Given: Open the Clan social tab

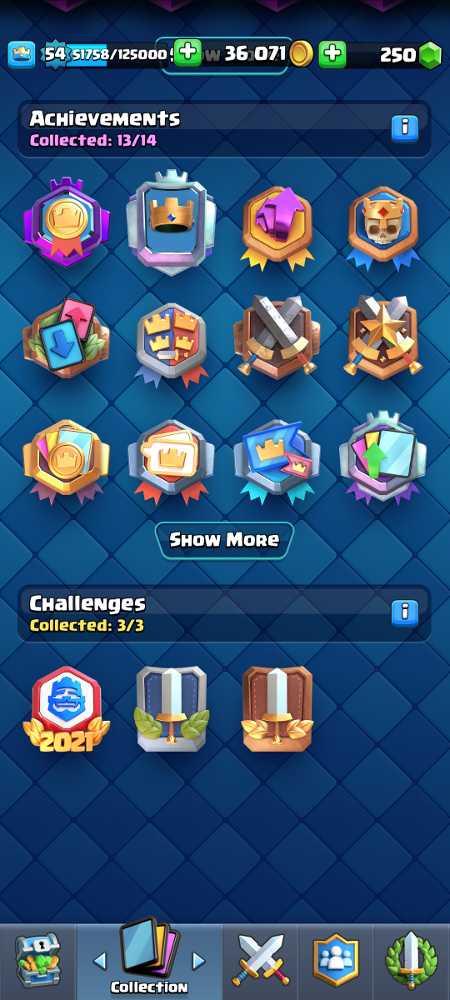Looking at the screenshot, I should pyautogui.click(x=336, y=960).
